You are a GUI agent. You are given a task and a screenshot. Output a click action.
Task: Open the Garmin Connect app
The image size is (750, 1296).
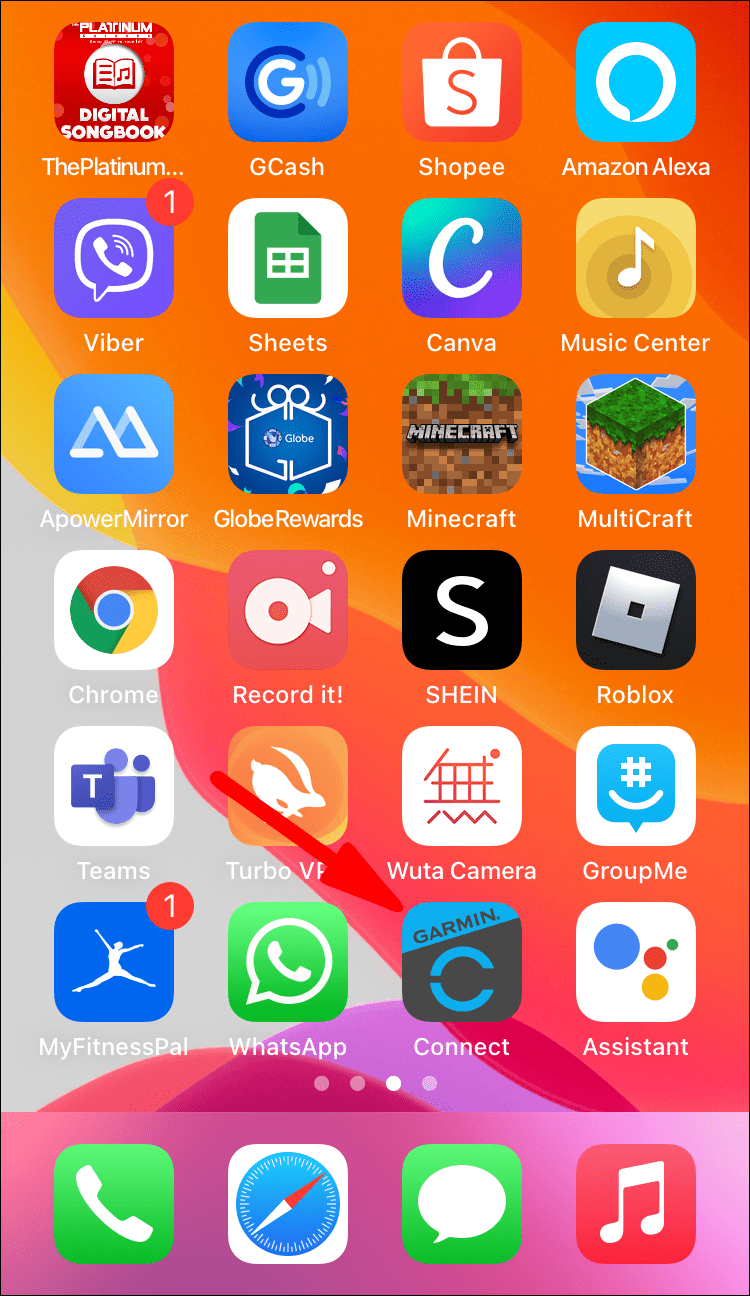click(x=461, y=962)
